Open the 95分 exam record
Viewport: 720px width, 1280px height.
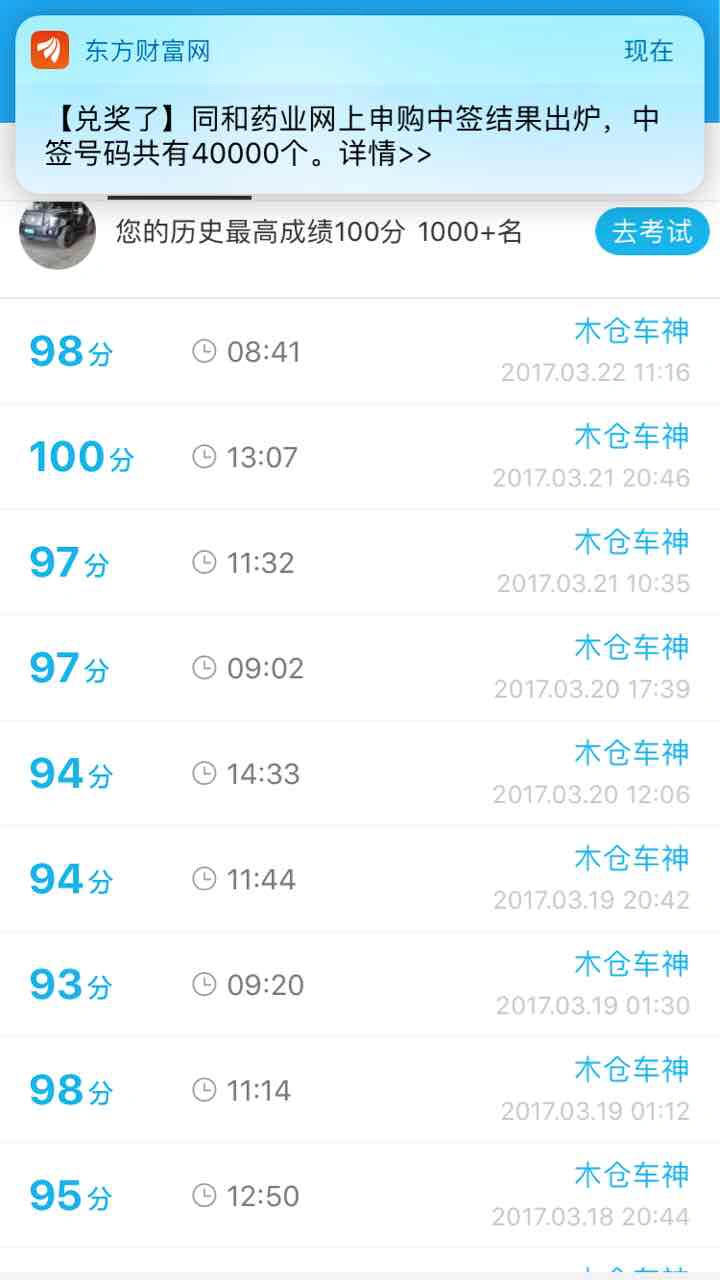(360, 1196)
